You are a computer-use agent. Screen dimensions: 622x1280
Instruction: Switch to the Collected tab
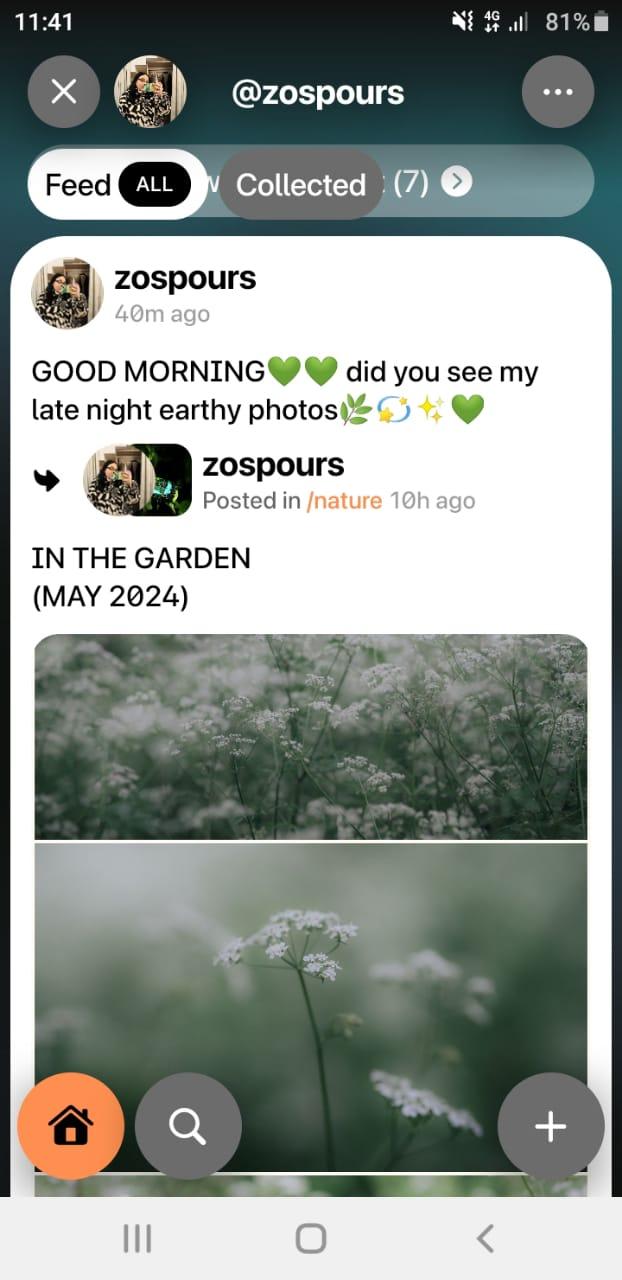point(301,185)
